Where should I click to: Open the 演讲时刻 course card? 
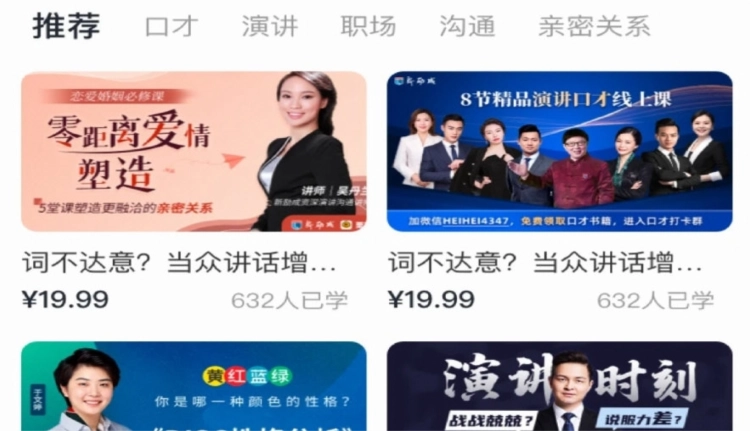(559, 387)
